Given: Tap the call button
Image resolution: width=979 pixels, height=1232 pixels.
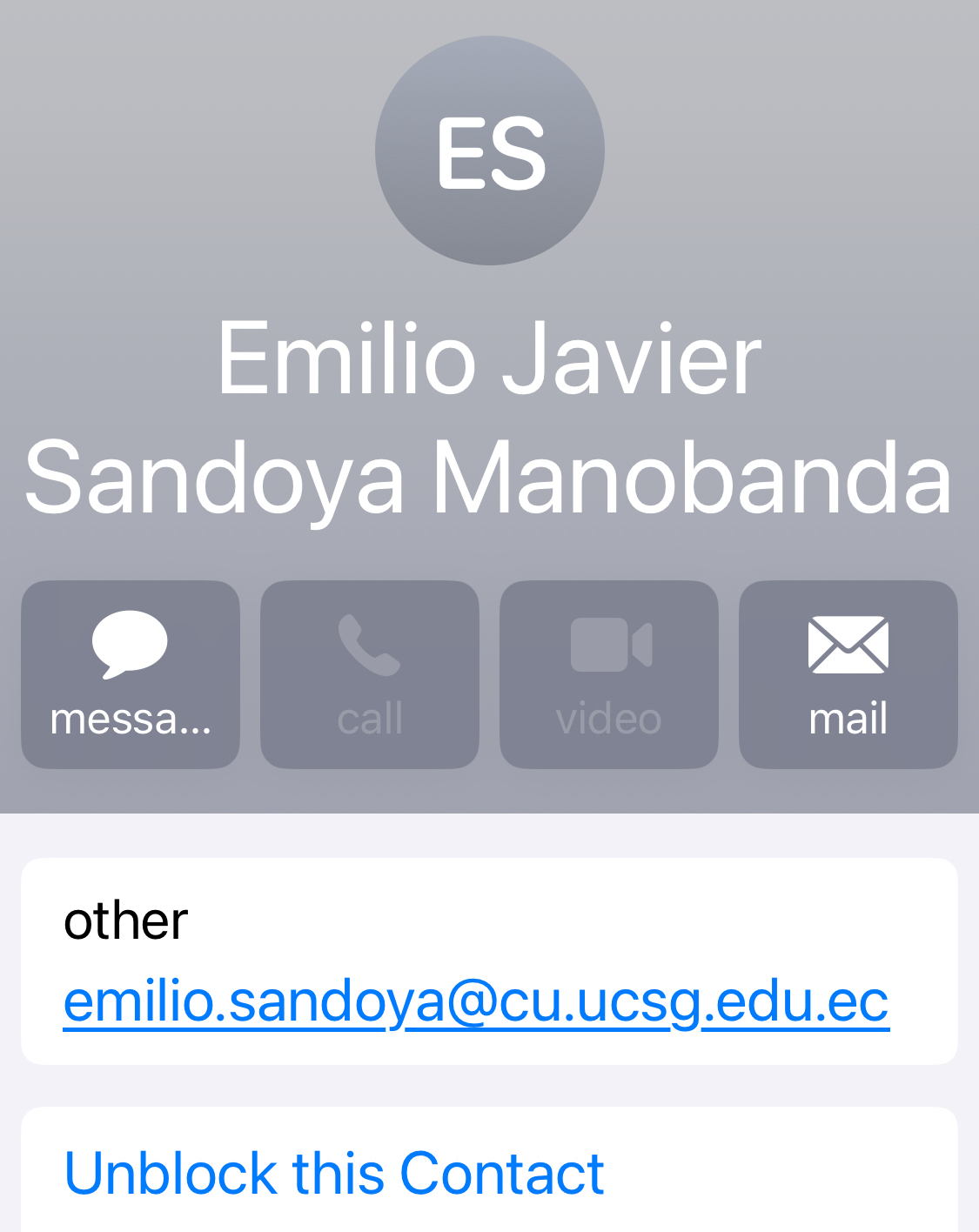Looking at the screenshot, I should click(370, 674).
